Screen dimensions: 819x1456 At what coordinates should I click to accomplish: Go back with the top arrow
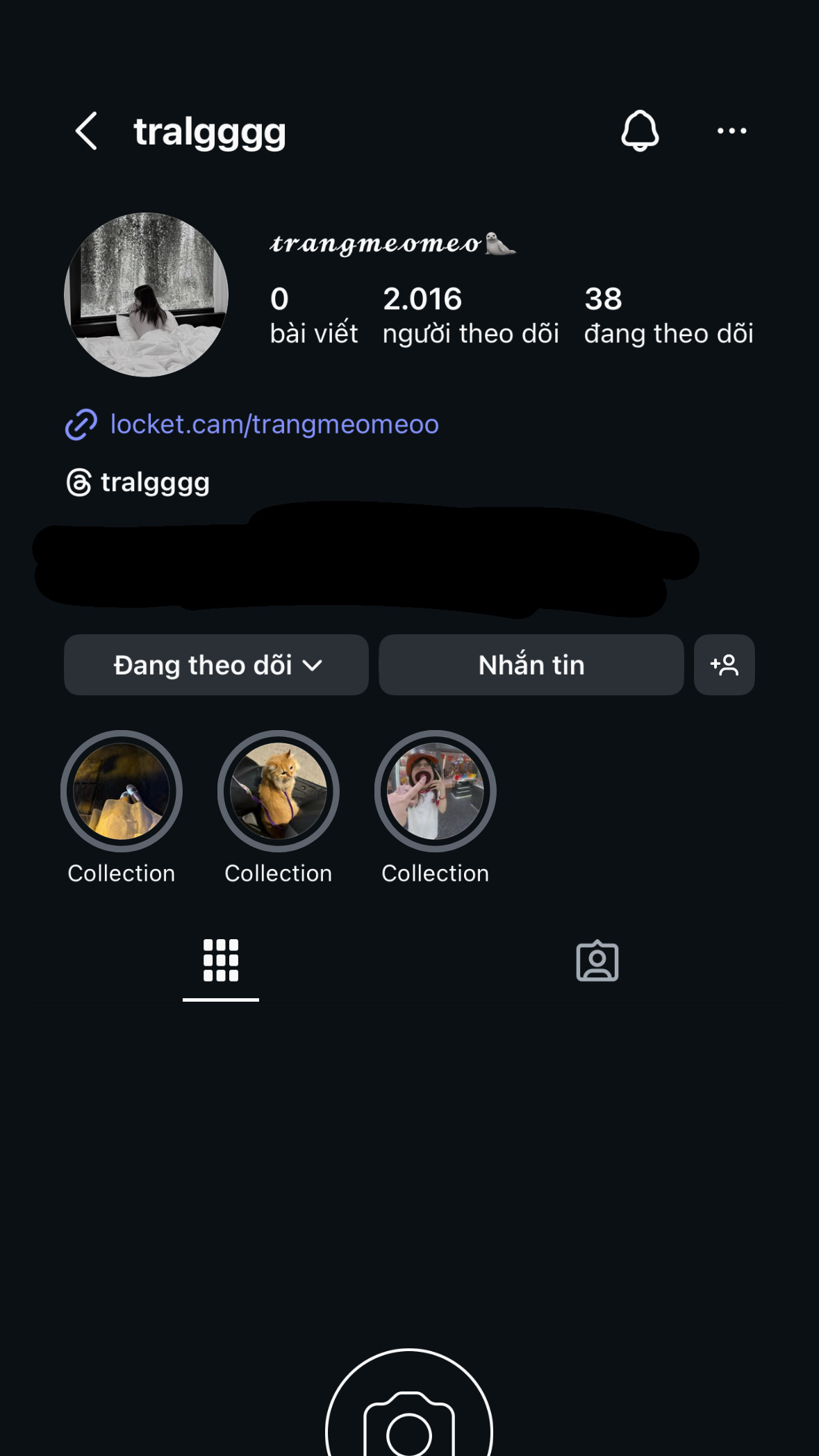(87, 131)
